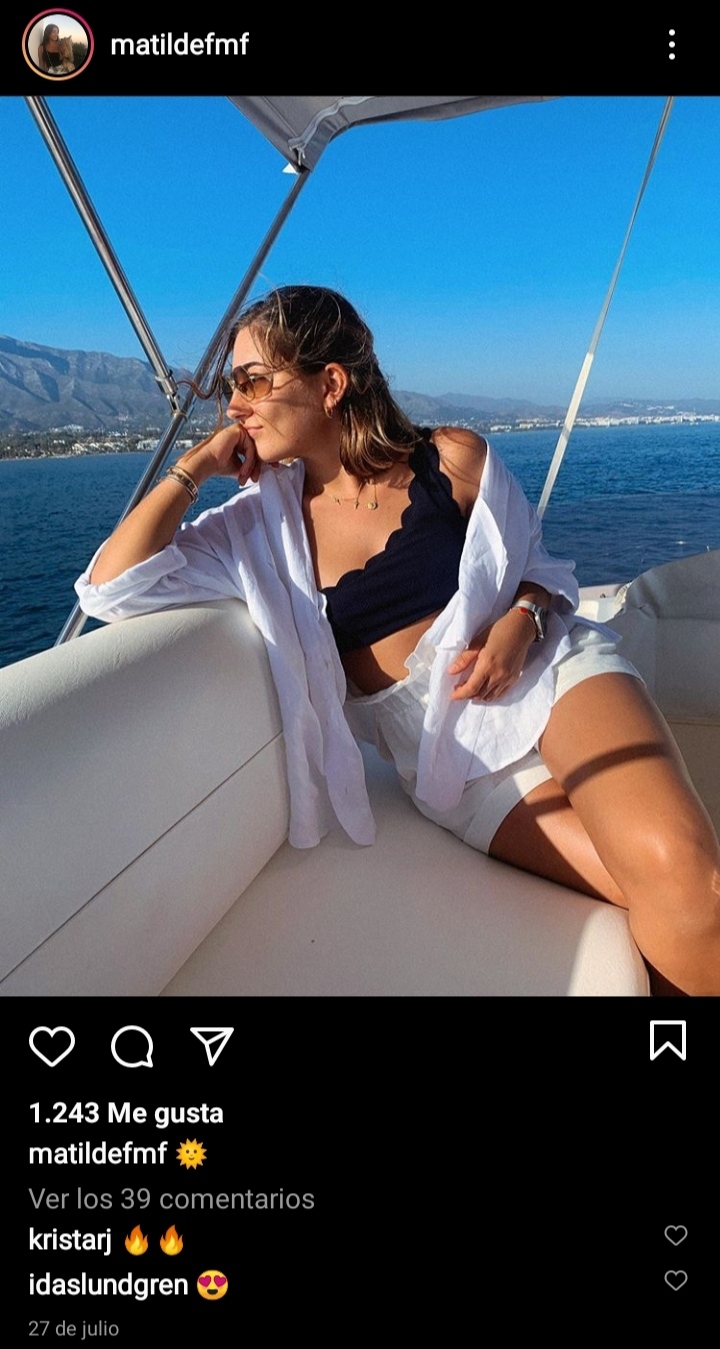This screenshot has height=1349, width=720.
Task: Open matildefmf's profile picture story
Action: pos(58,45)
